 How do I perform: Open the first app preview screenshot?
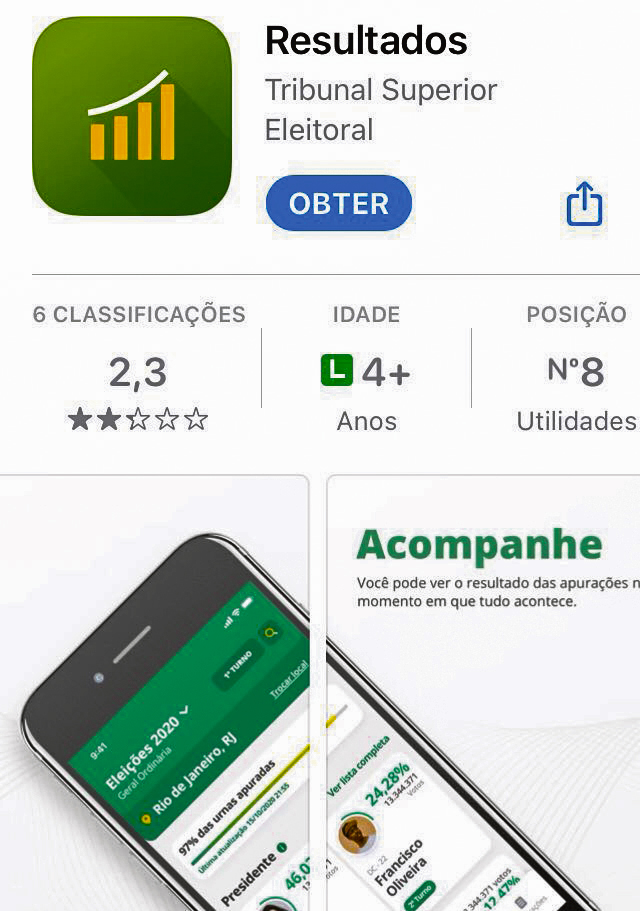pos(155,700)
